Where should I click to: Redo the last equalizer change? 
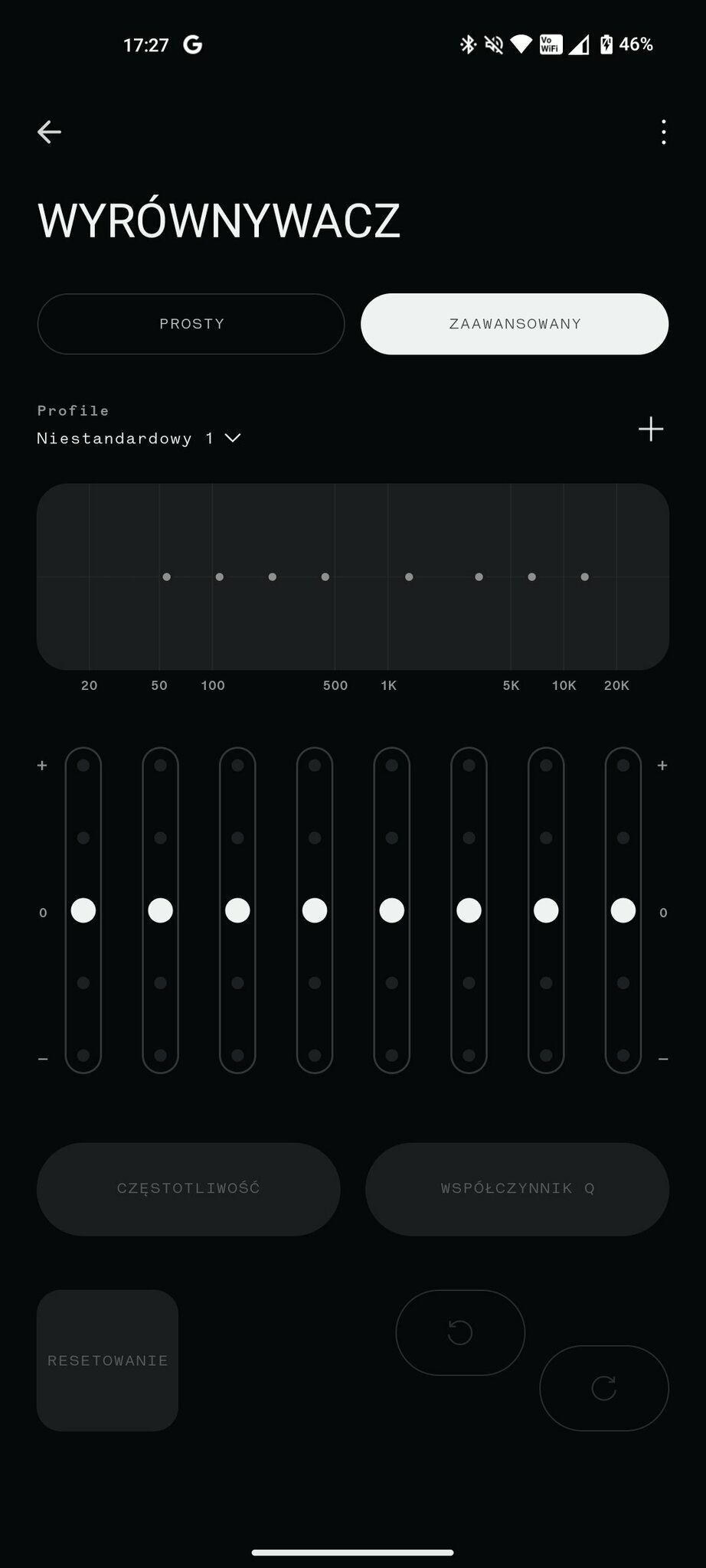pyautogui.click(x=604, y=1387)
